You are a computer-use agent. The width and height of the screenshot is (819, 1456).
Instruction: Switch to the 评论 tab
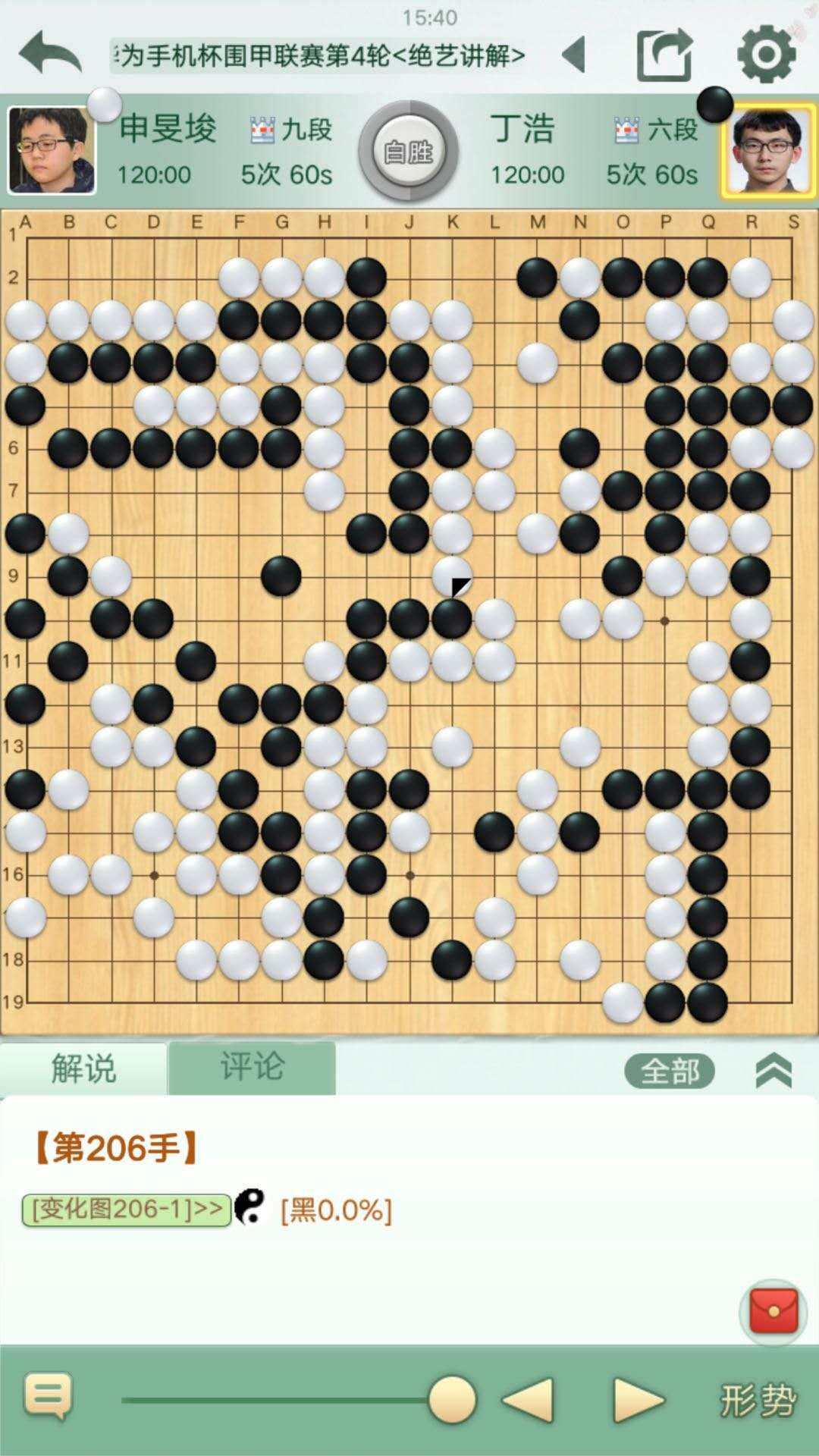click(252, 1067)
